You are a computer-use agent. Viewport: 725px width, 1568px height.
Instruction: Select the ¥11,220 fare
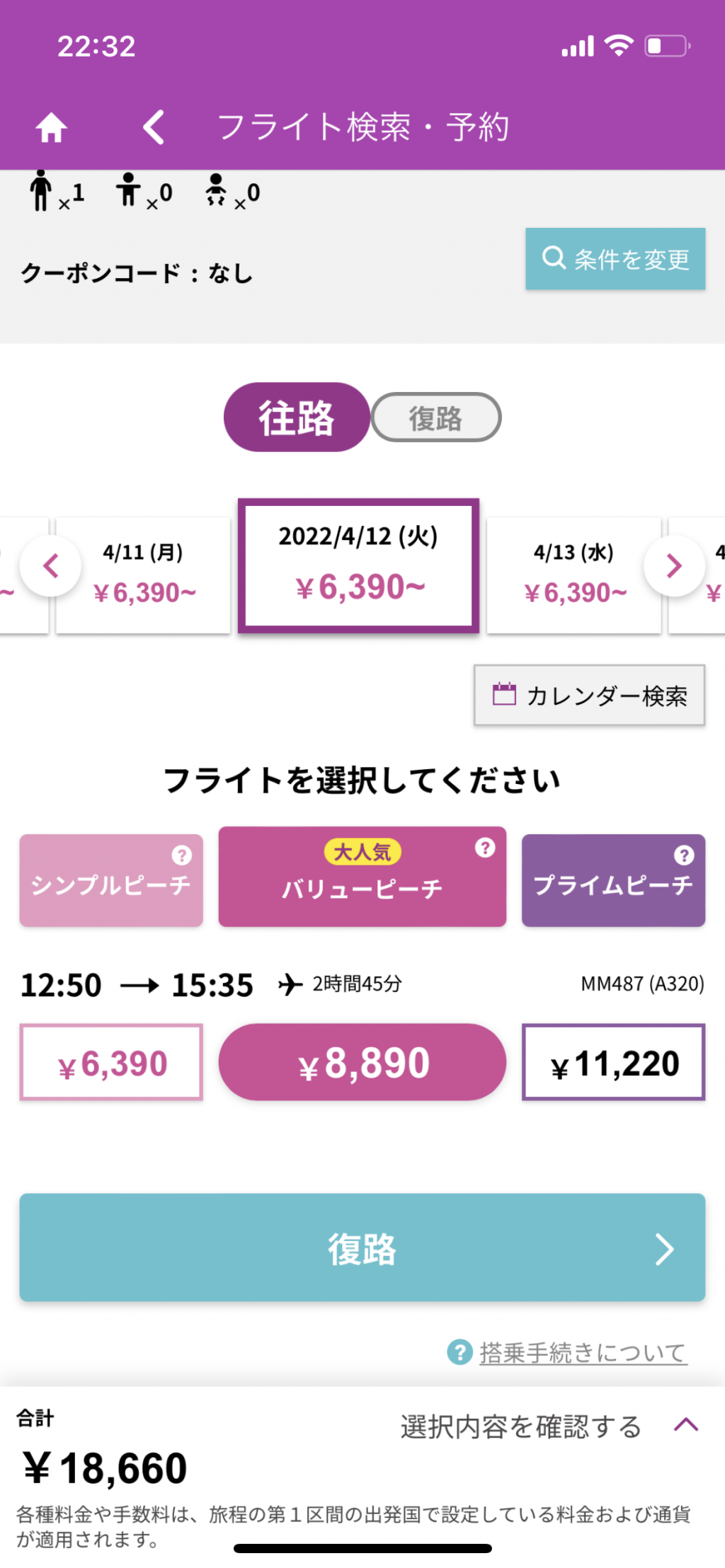[614, 1062]
